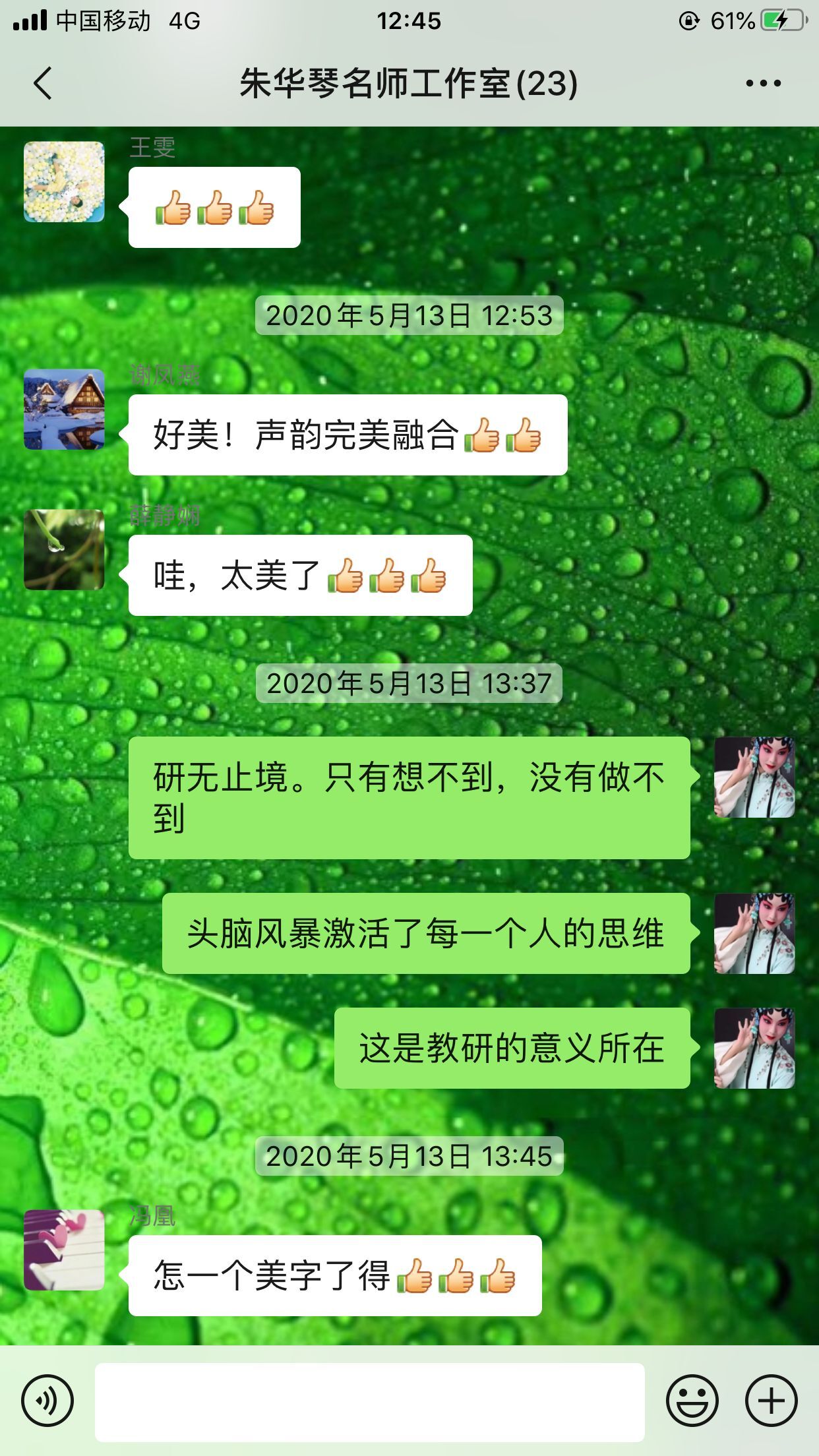This screenshot has width=819, height=1456.
Task: Open 王雯's profile avatar
Action: [64, 182]
